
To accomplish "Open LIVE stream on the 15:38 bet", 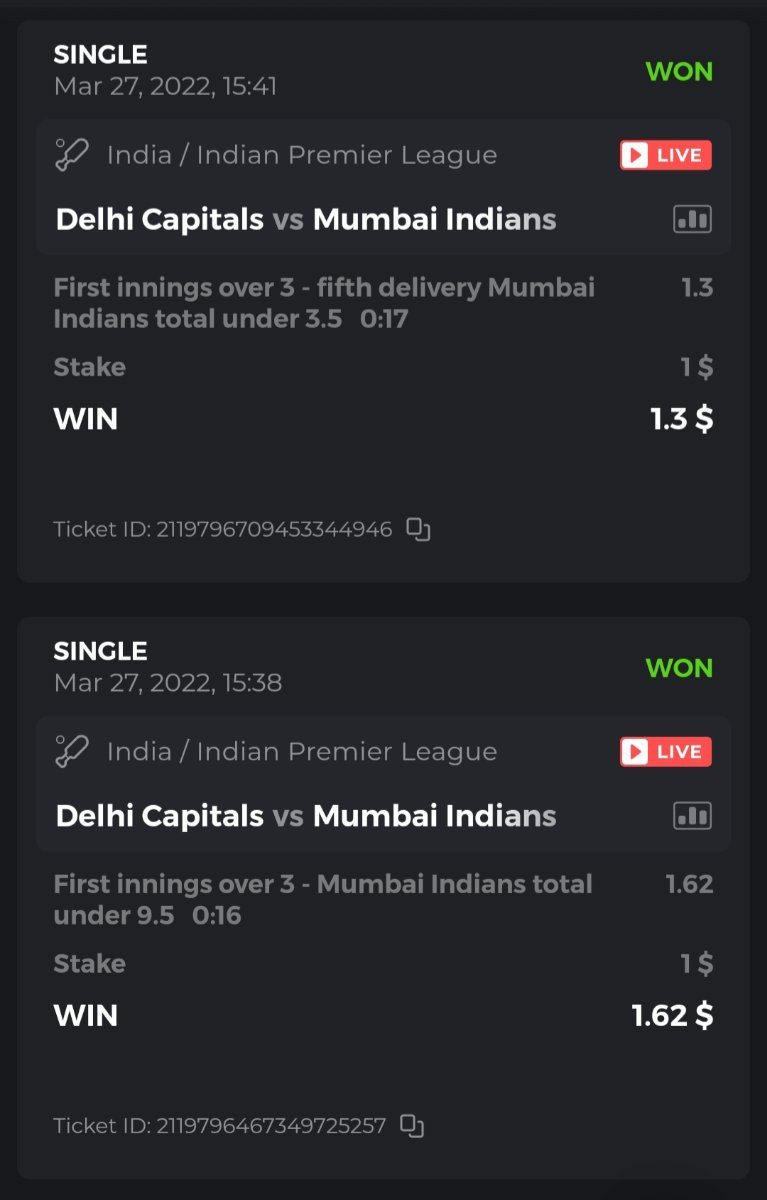I will (665, 752).
